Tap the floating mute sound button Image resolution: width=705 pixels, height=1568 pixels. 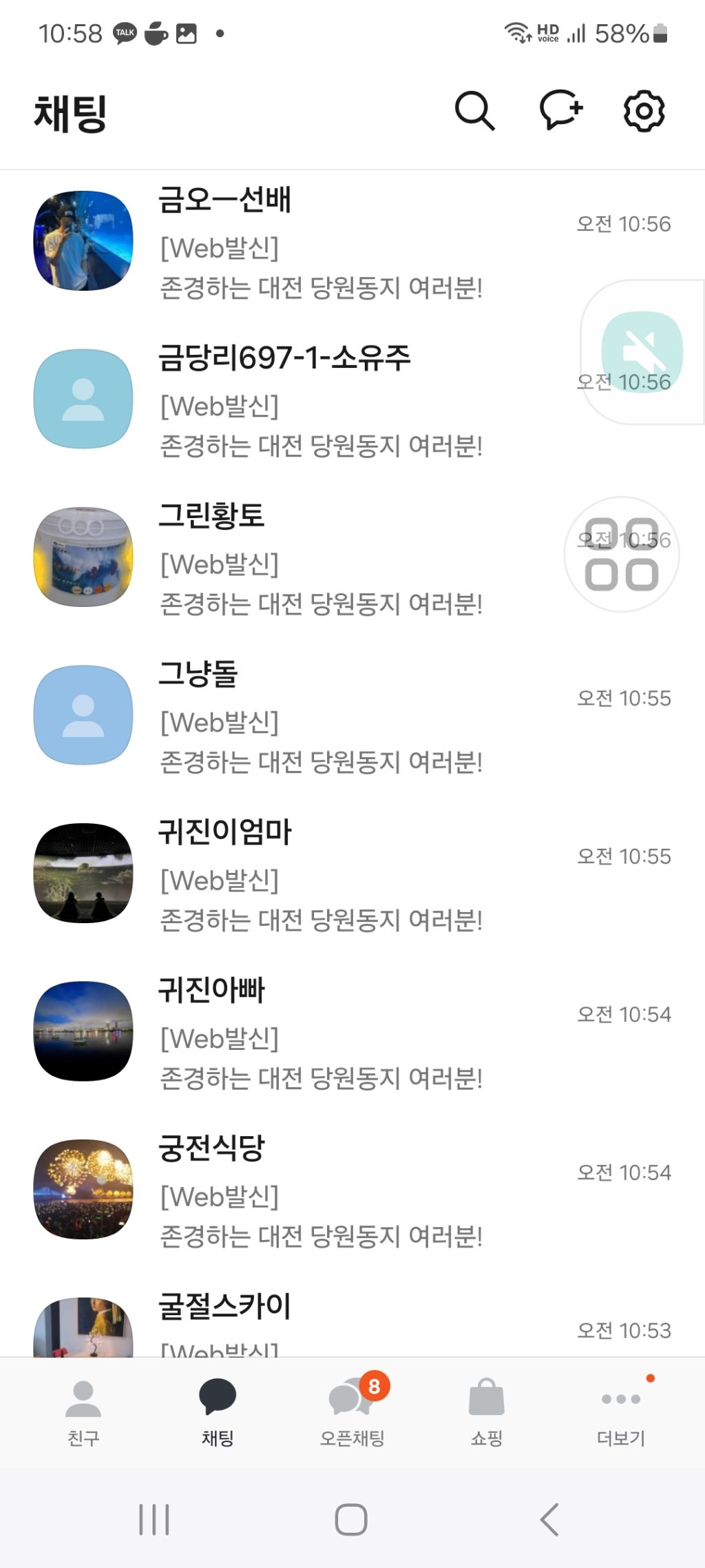[x=642, y=352]
